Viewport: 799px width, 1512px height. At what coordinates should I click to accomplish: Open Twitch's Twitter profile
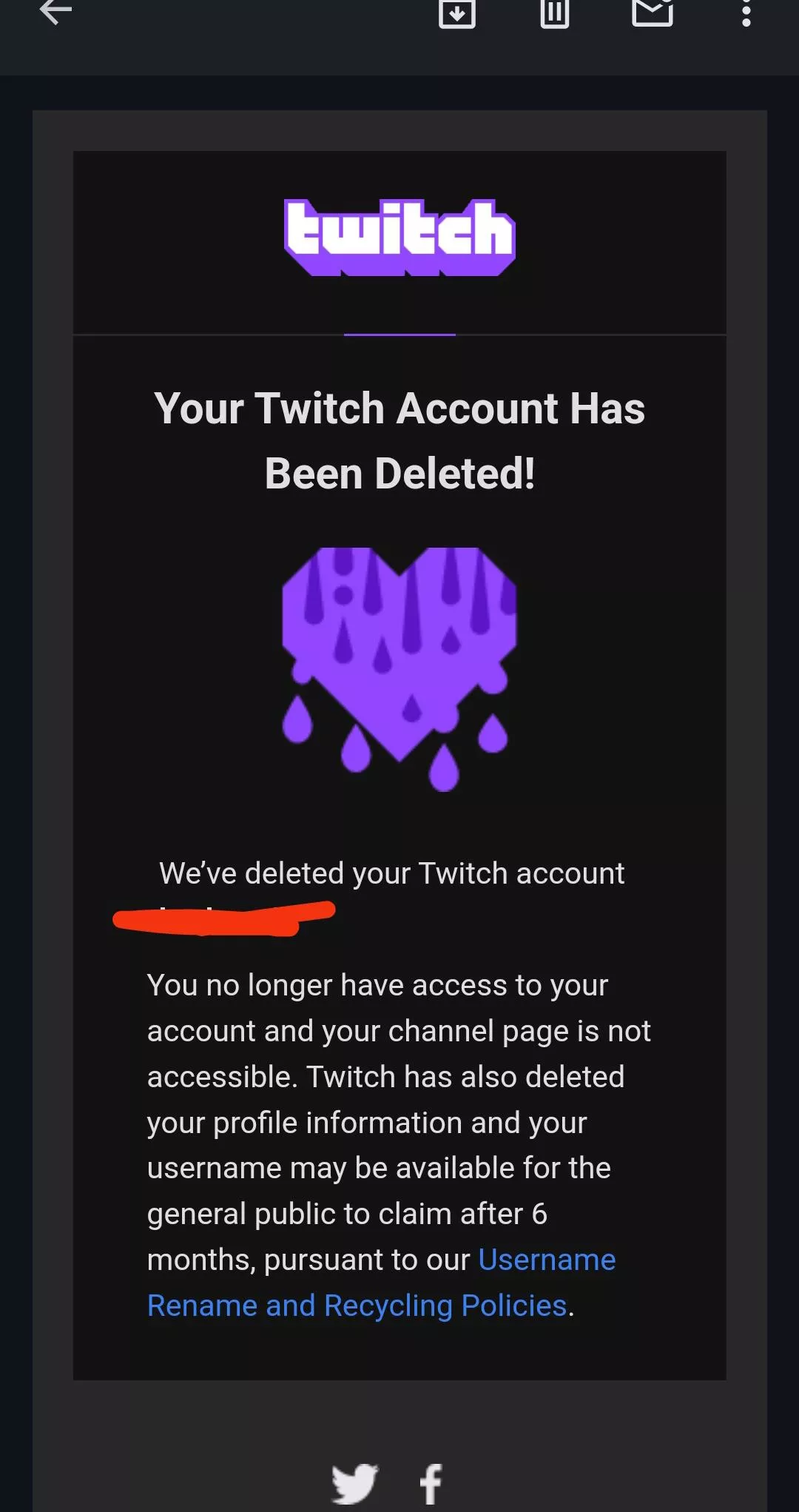pyautogui.click(x=354, y=1482)
